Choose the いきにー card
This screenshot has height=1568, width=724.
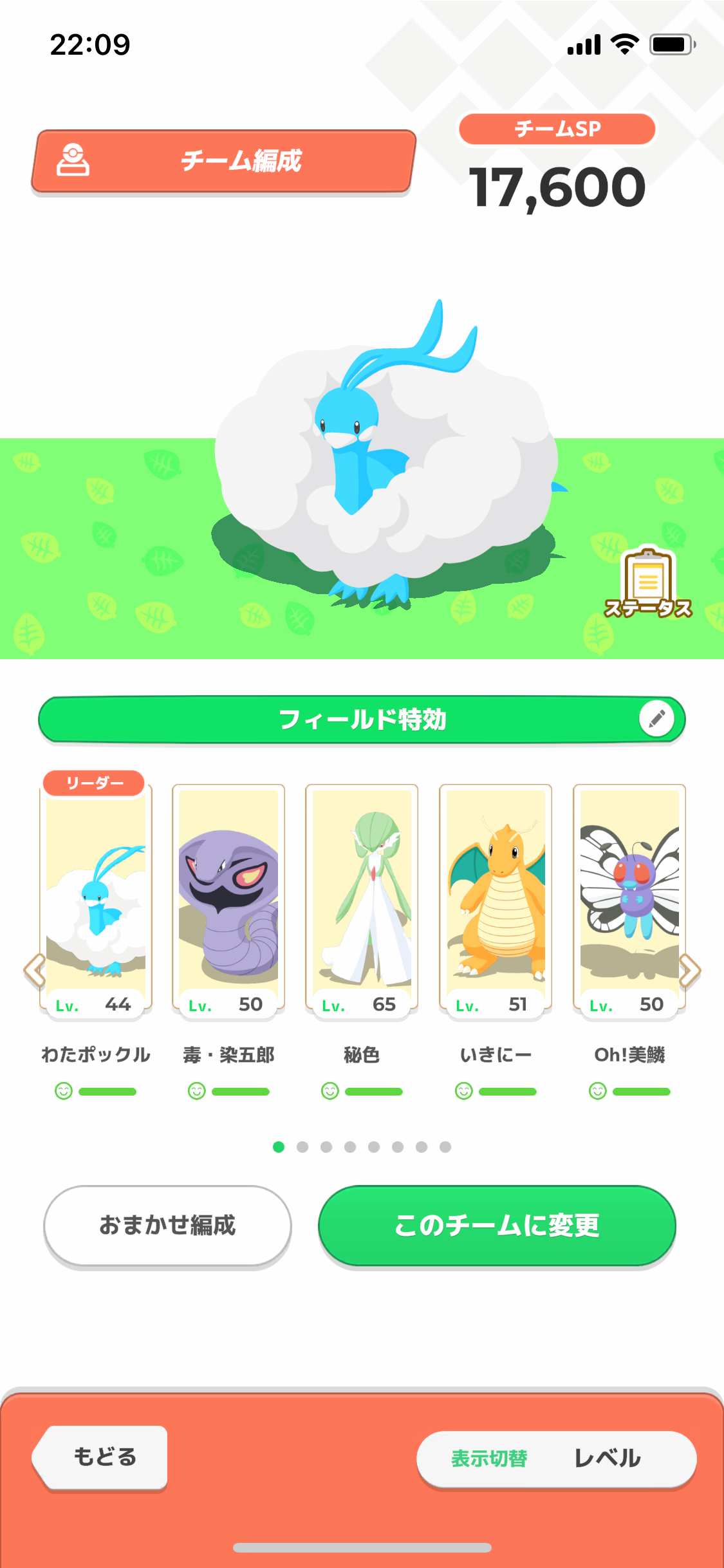tap(496, 899)
